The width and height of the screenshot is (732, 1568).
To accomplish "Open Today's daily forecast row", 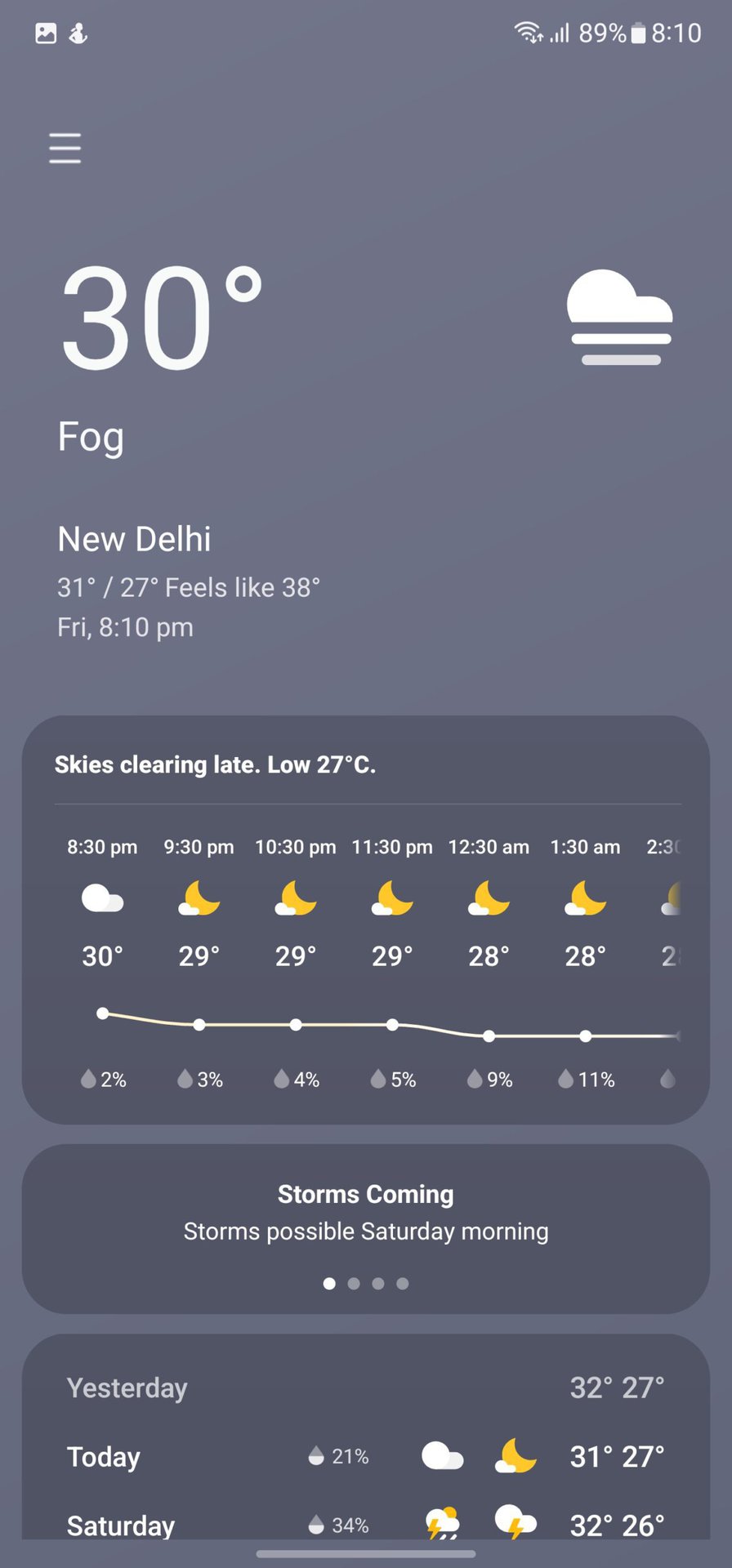I will click(x=365, y=1456).
